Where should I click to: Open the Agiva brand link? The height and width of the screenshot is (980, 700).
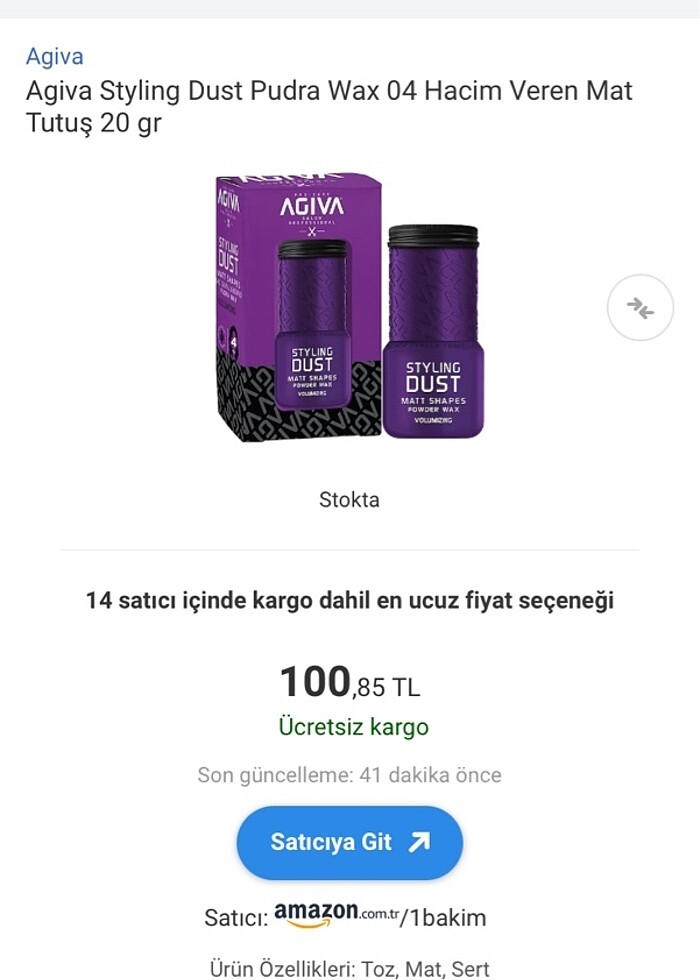pyautogui.click(x=54, y=56)
